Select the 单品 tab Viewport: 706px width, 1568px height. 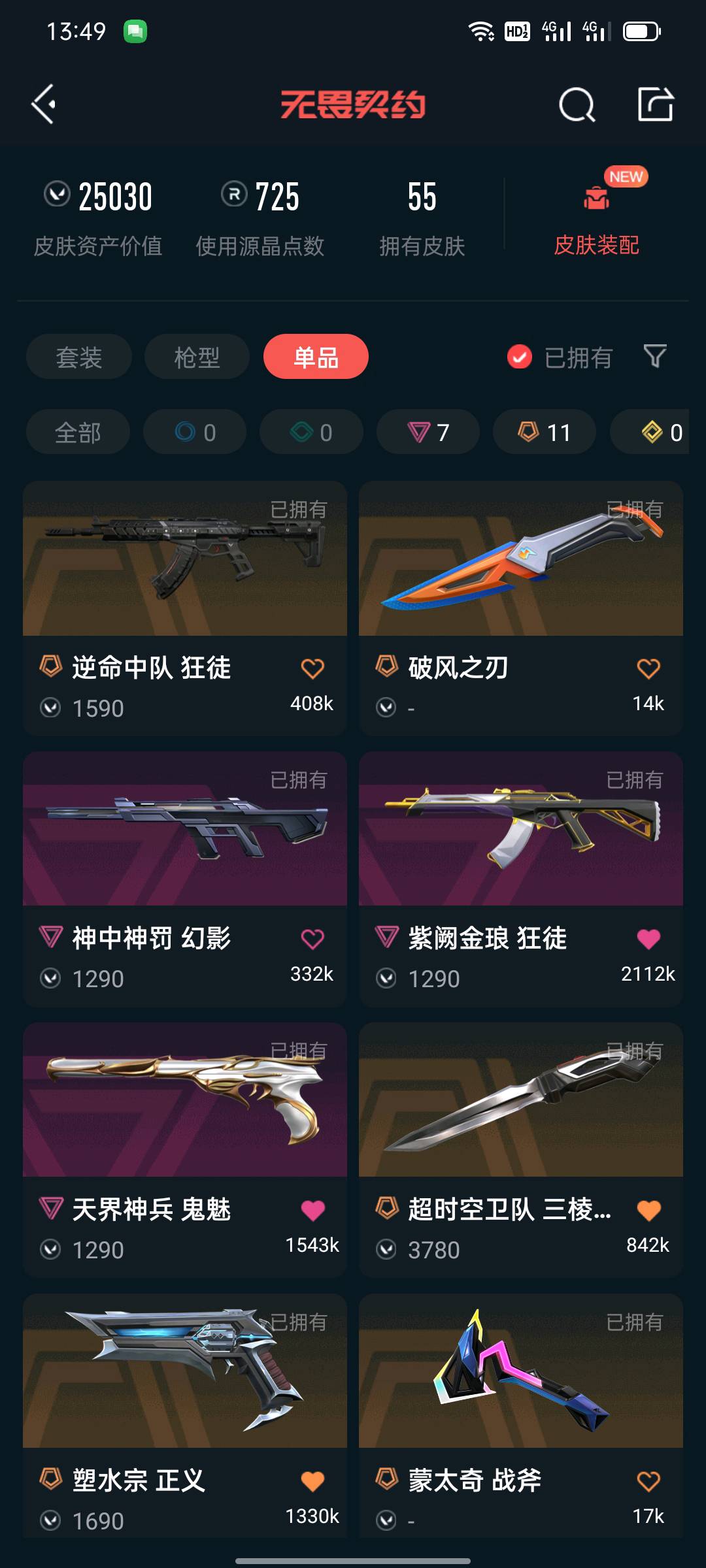[x=316, y=357]
